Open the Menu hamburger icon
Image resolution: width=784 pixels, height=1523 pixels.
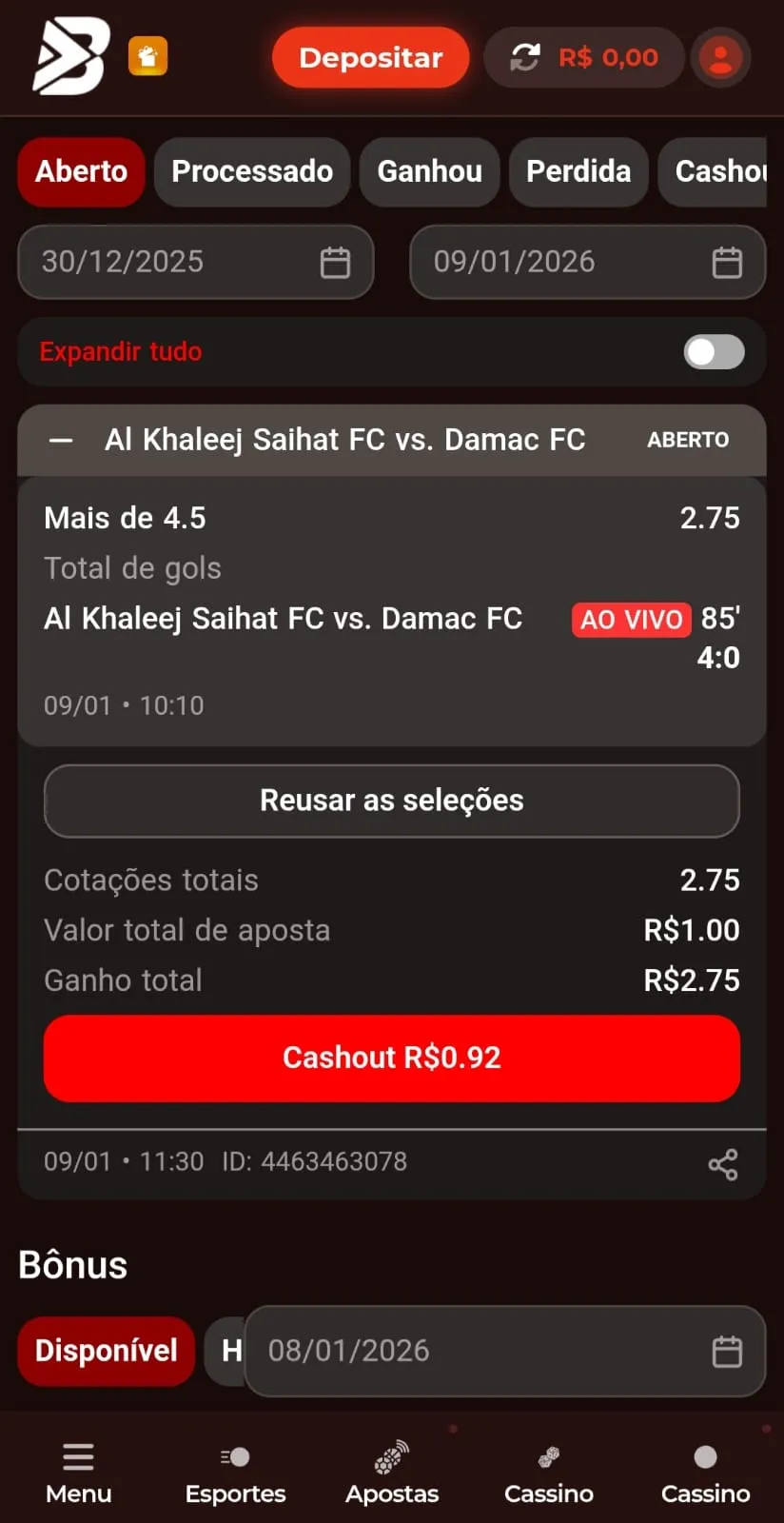(x=77, y=1456)
